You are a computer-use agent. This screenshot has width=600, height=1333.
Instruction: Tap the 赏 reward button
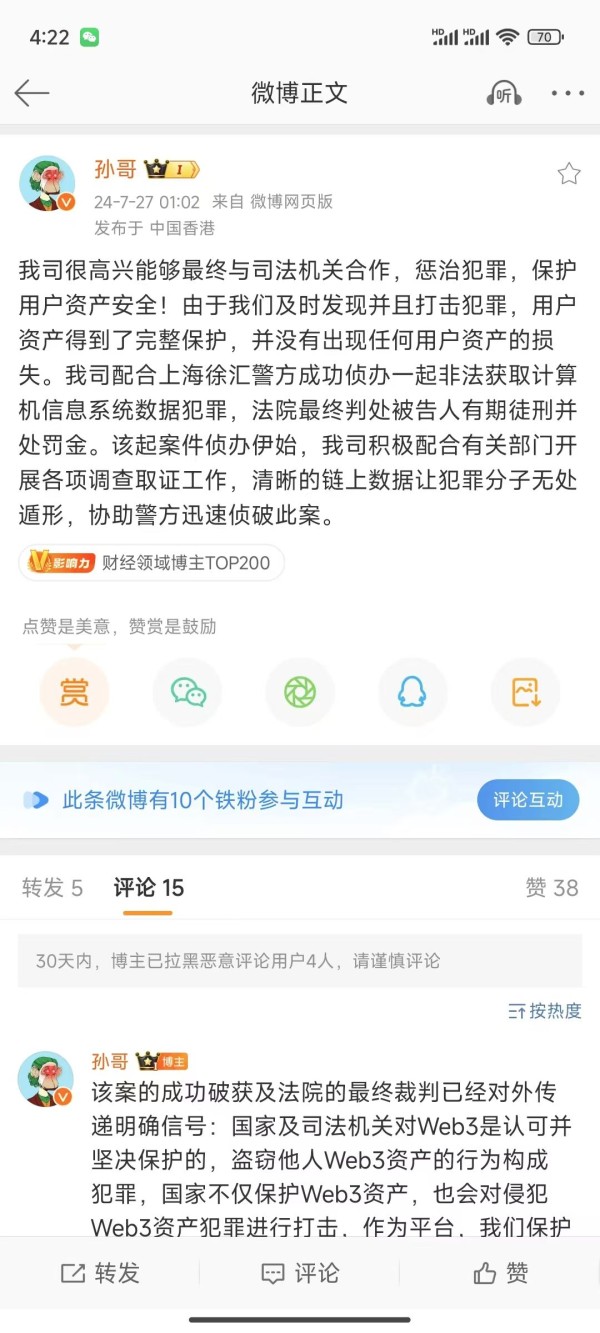(x=74, y=692)
